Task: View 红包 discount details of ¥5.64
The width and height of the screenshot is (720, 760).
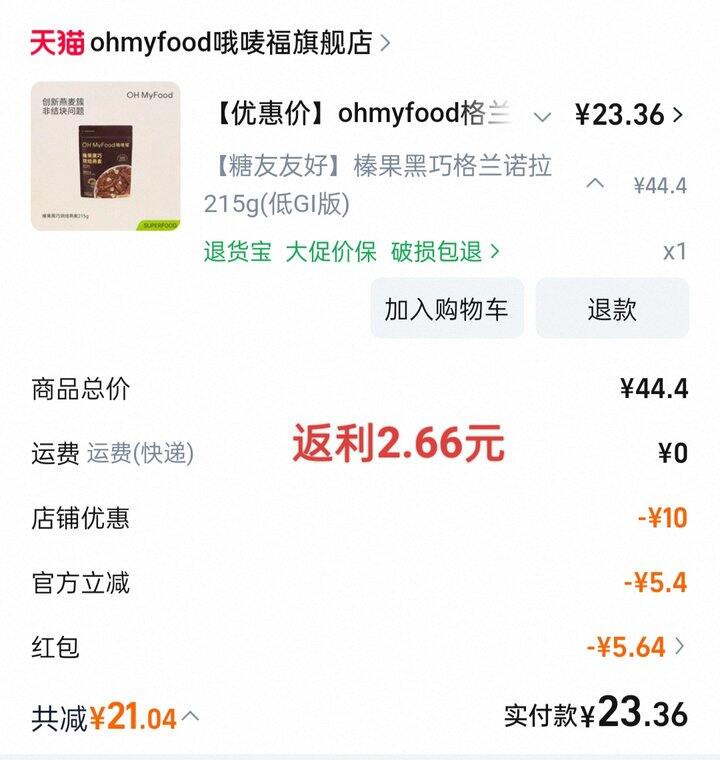Action: pyautogui.click(x=637, y=647)
